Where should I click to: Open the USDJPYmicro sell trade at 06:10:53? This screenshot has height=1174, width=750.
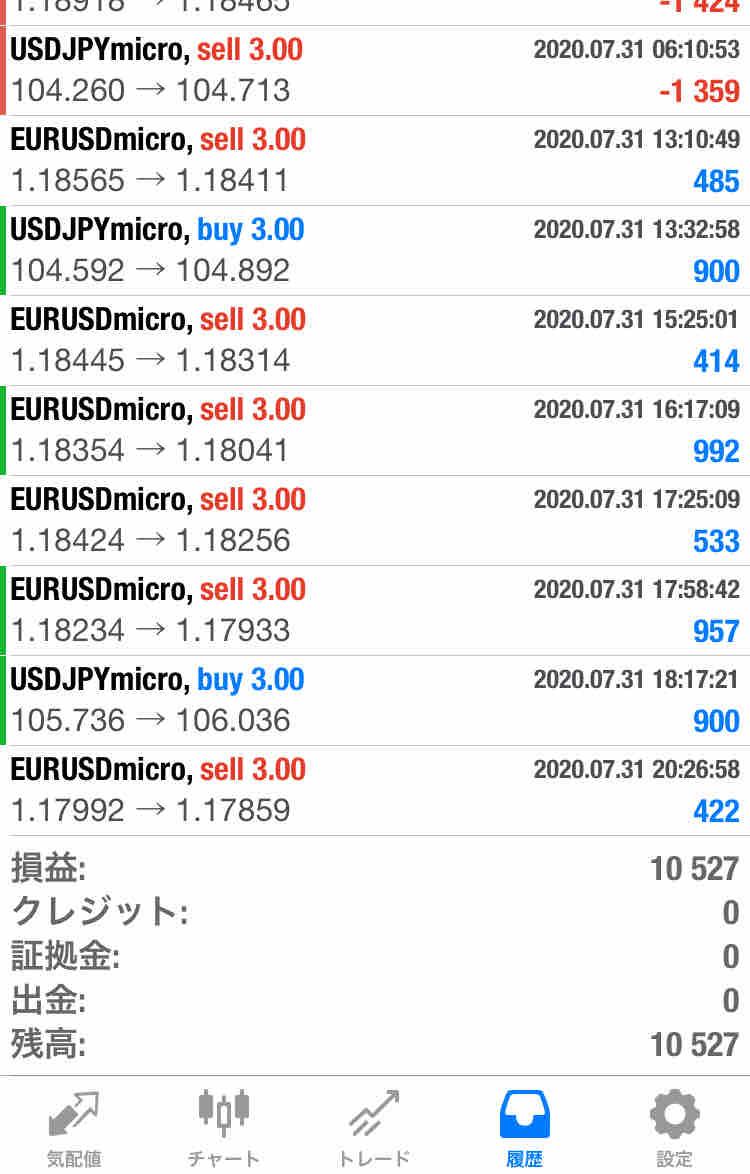(375, 70)
